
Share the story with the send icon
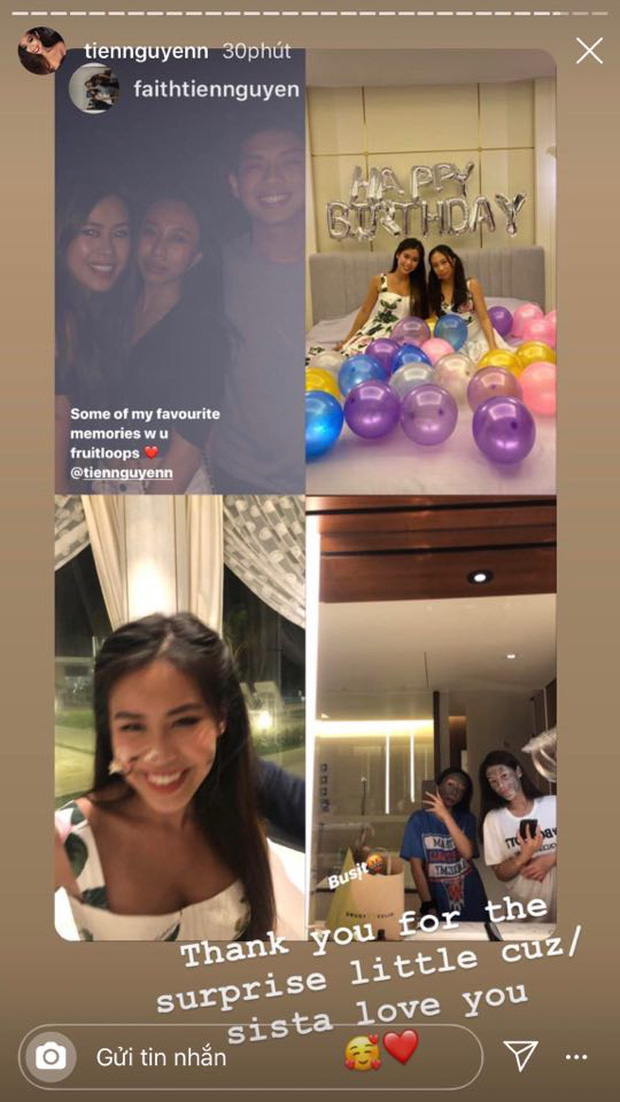click(x=521, y=1054)
